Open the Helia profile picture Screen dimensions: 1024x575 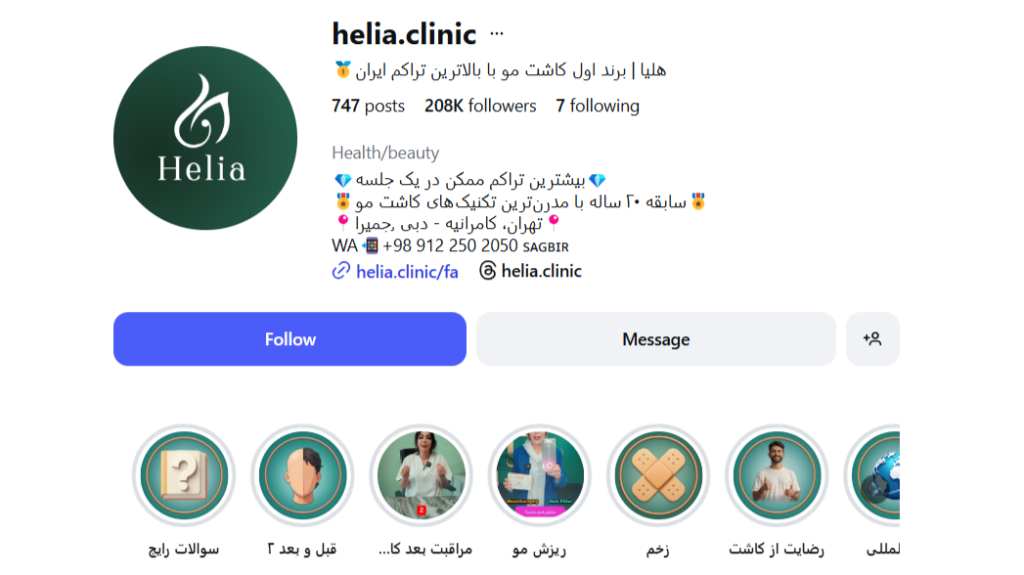pos(205,138)
